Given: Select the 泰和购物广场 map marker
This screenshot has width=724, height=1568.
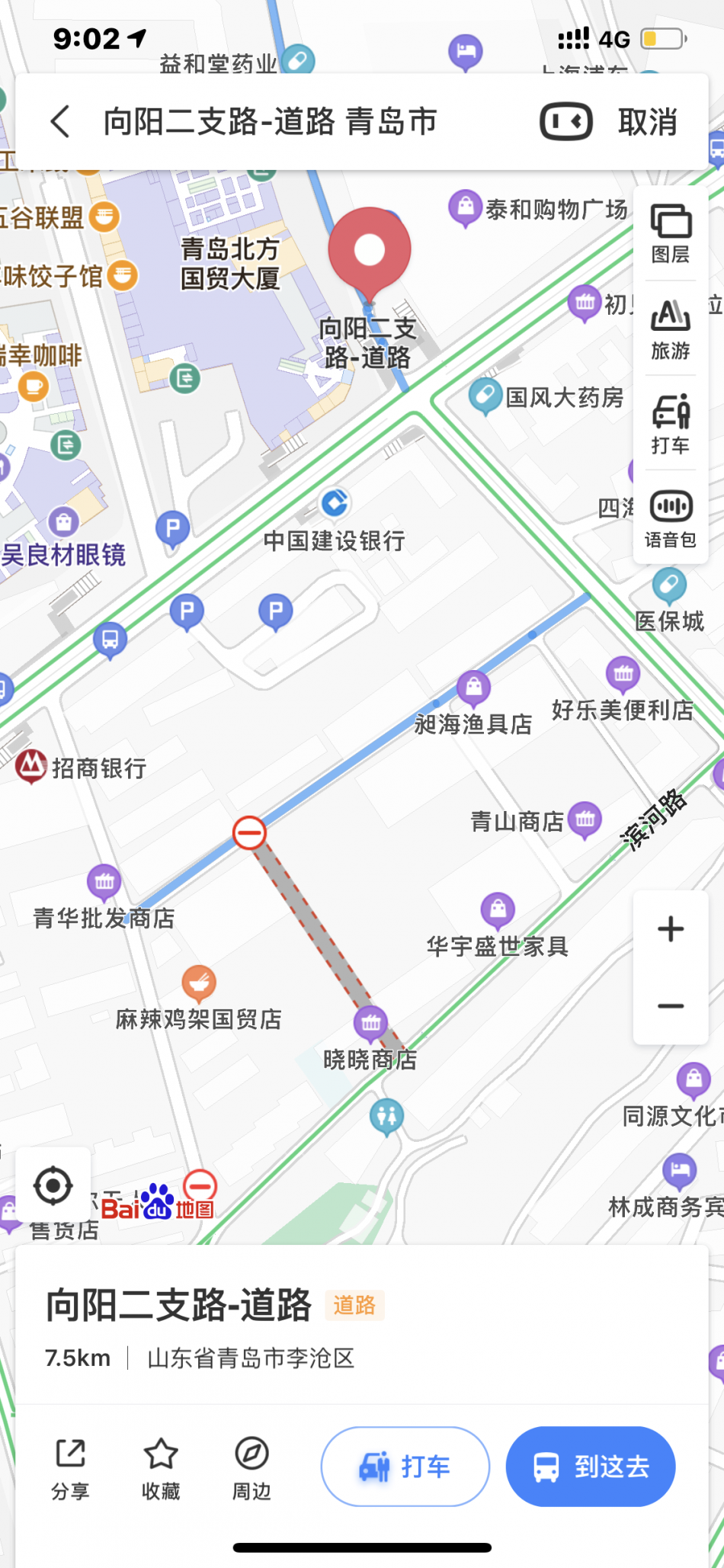Looking at the screenshot, I should coord(465,207).
